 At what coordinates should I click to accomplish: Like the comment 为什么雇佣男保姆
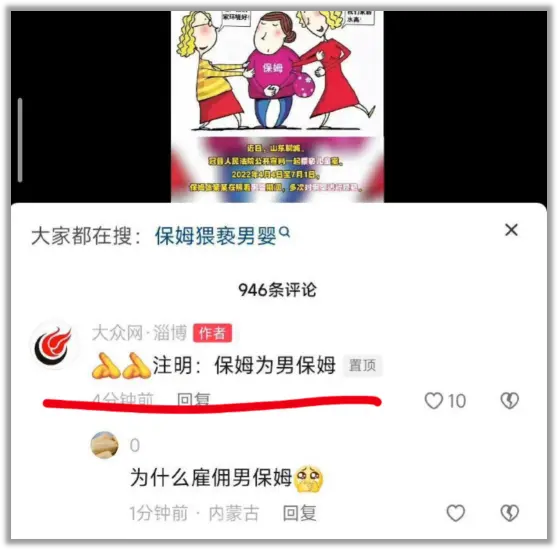tap(456, 513)
